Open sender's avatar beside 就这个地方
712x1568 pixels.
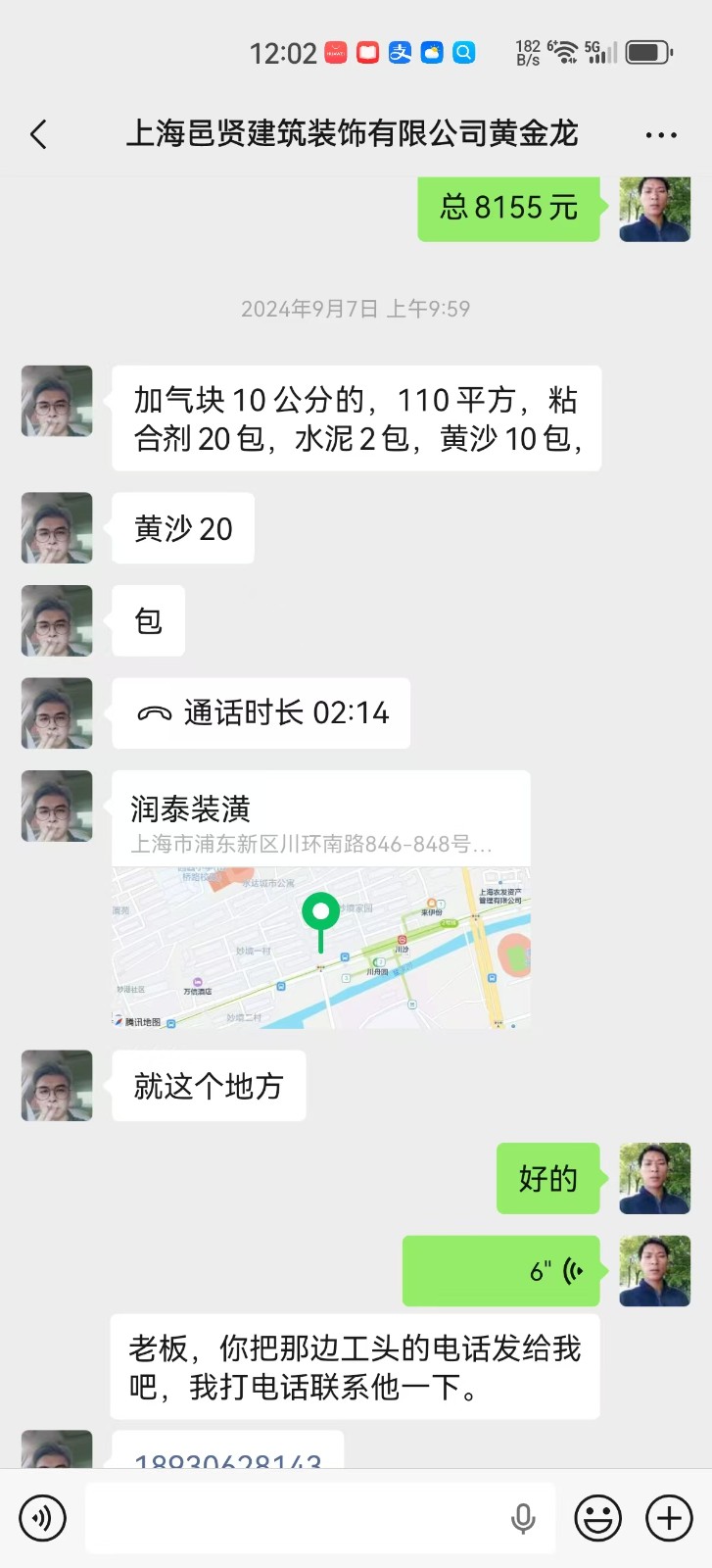pyautogui.click(x=57, y=1086)
